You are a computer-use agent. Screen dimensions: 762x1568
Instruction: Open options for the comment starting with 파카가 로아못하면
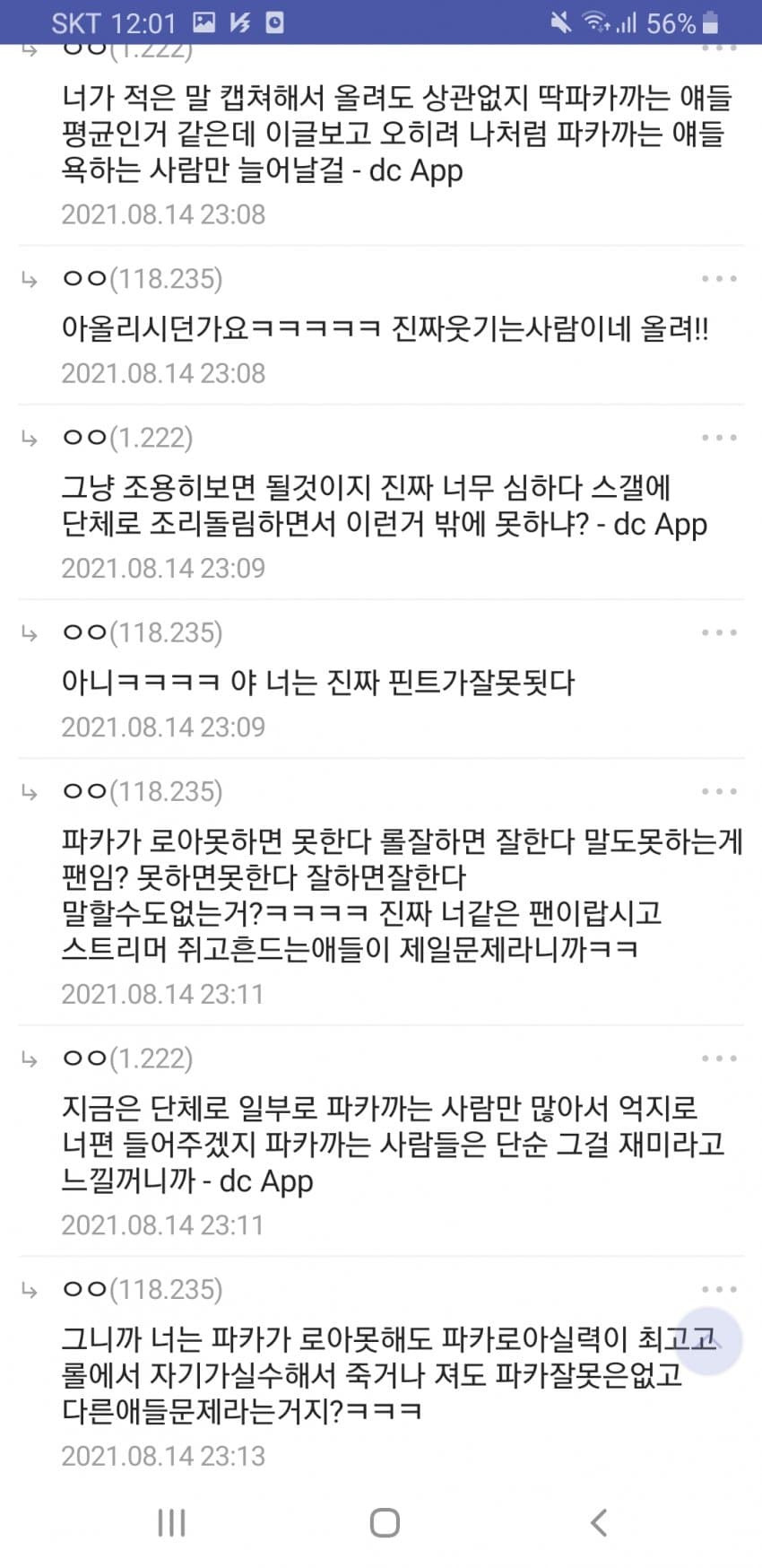click(719, 791)
